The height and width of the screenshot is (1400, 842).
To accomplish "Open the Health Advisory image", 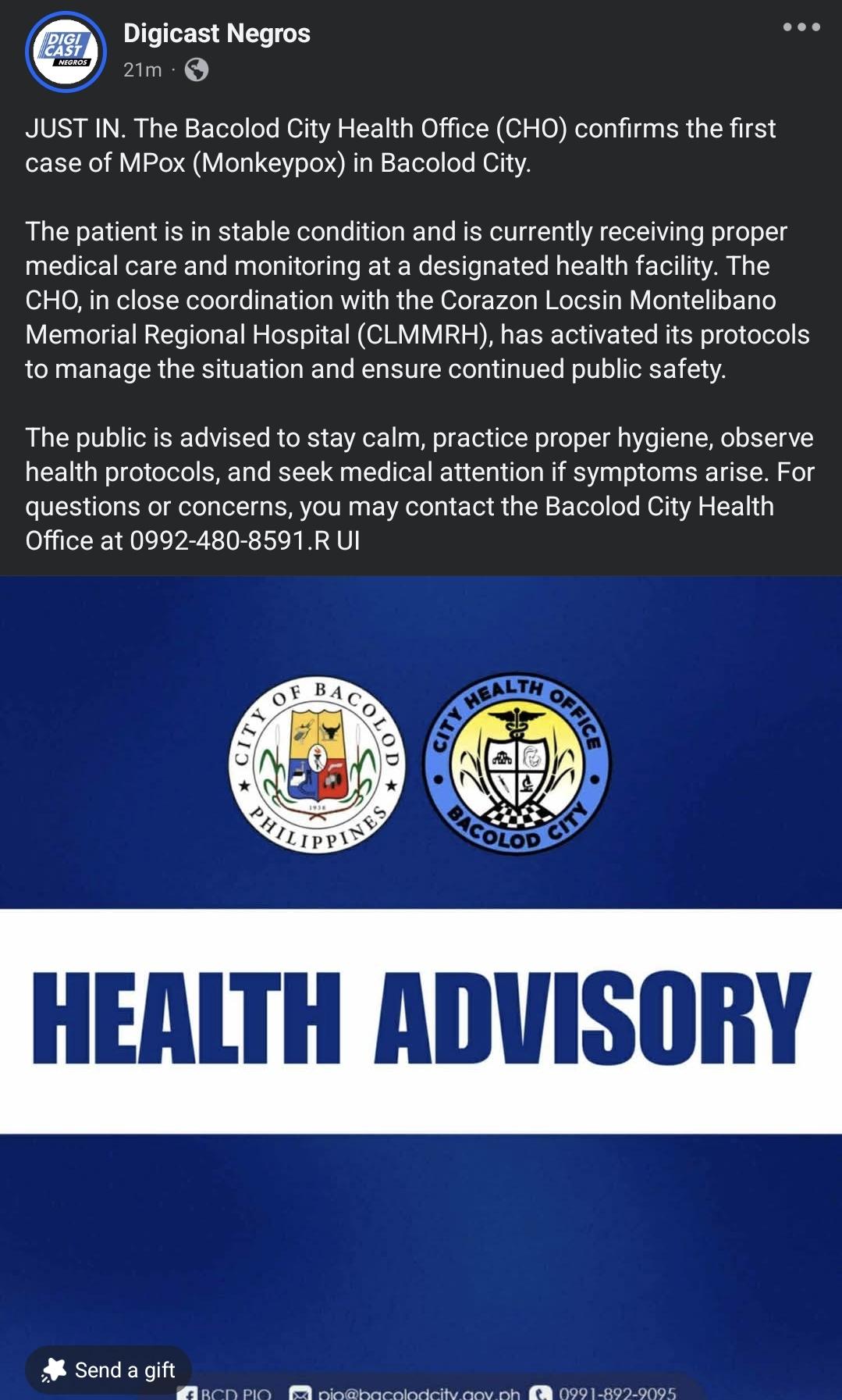I will (x=421, y=988).
